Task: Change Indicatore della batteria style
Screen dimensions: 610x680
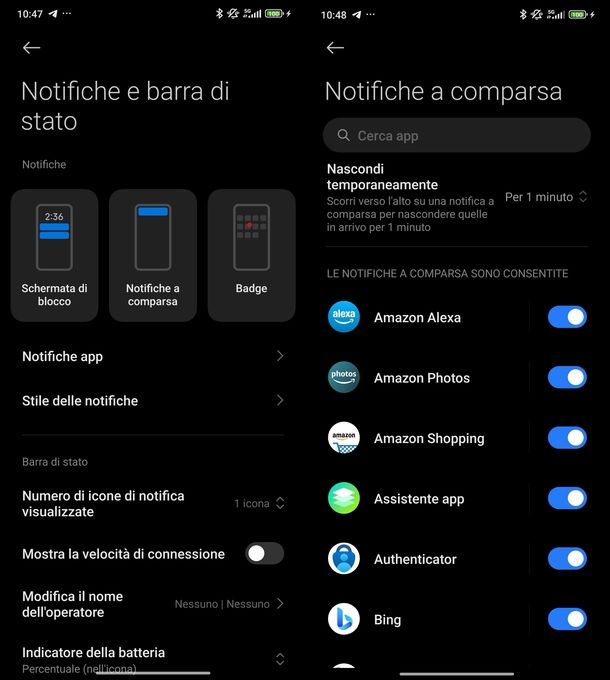Action: (279, 659)
